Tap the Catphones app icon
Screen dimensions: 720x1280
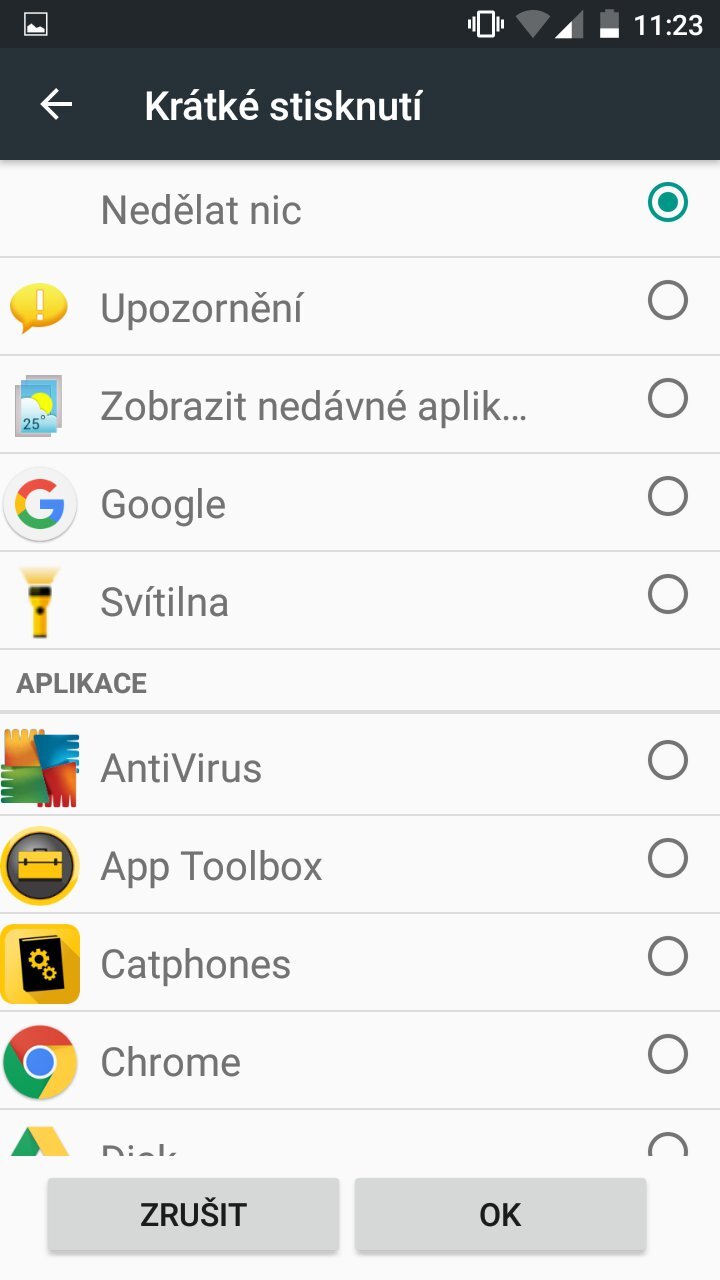click(x=40, y=963)
